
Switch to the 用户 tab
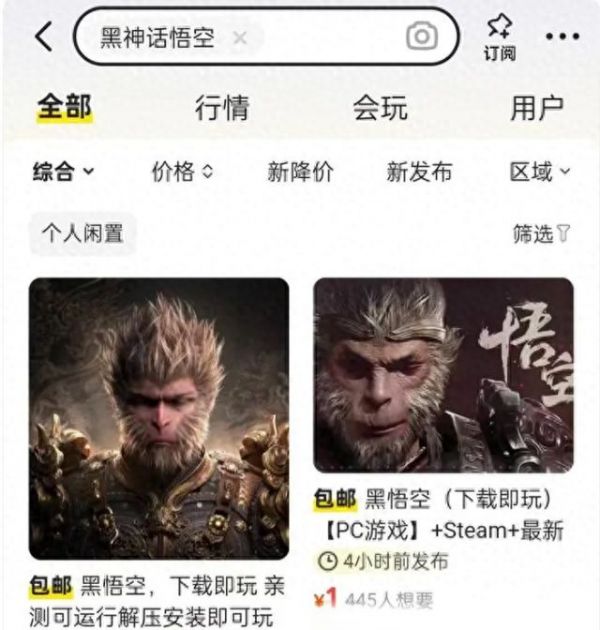[x=538, y=108]
